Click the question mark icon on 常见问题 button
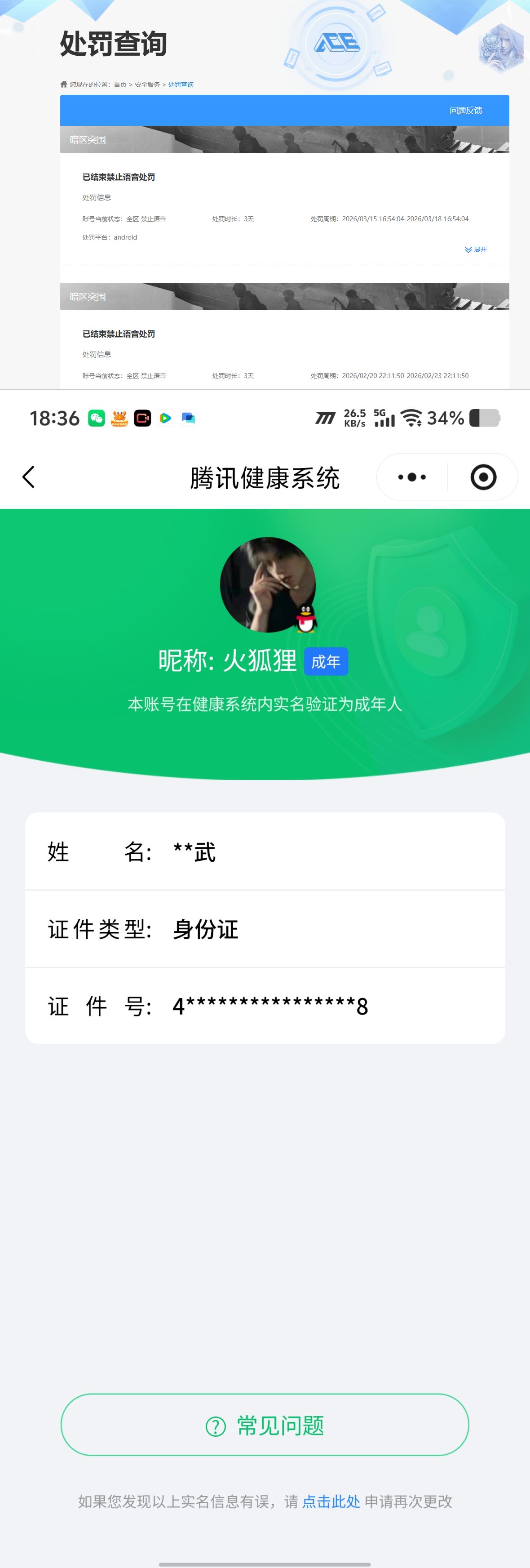Screen dimensions: 530x1568 pos(216,1425)
